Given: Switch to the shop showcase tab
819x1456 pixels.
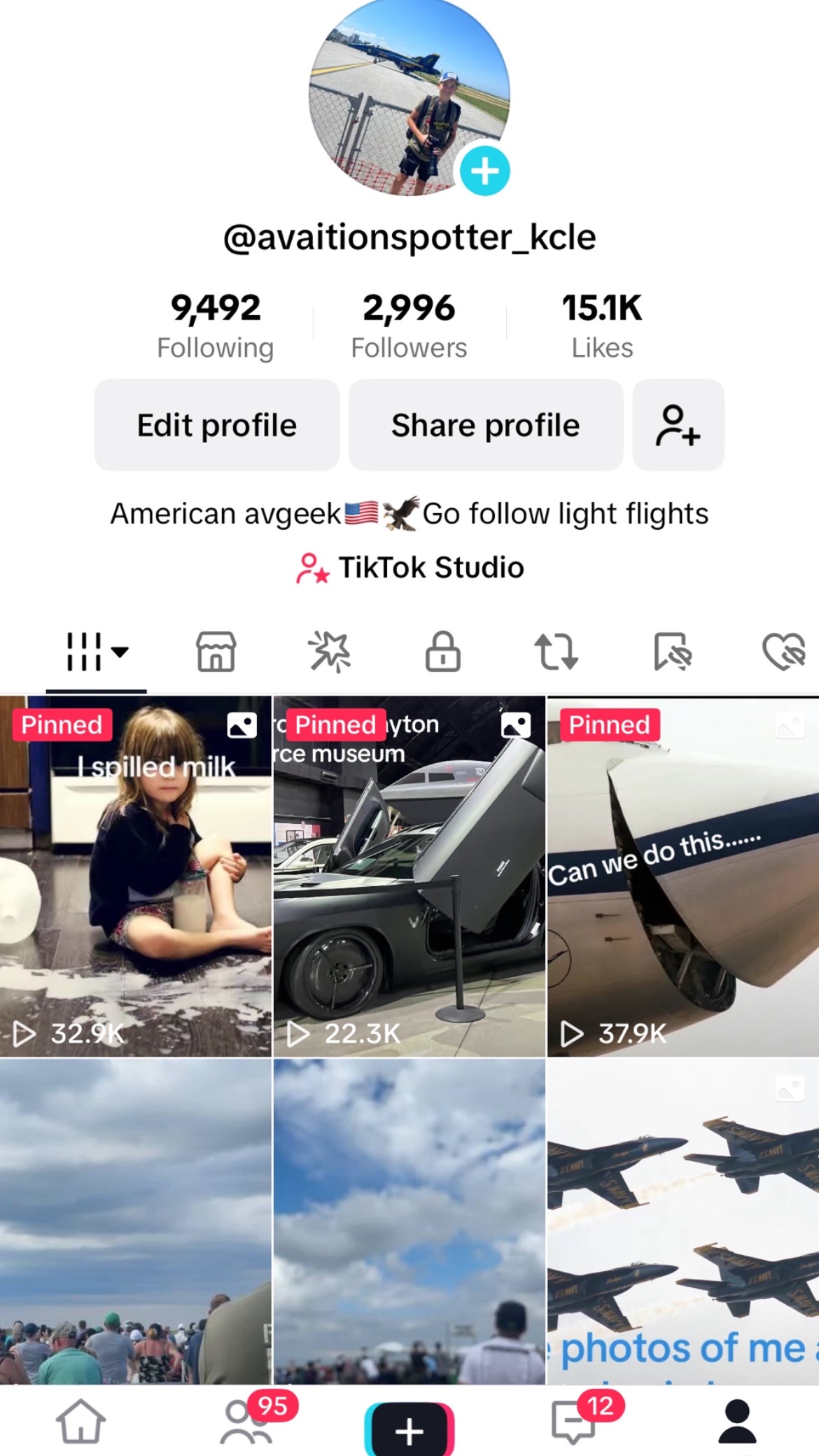Looking at the screenshot, I should point(216,652).
